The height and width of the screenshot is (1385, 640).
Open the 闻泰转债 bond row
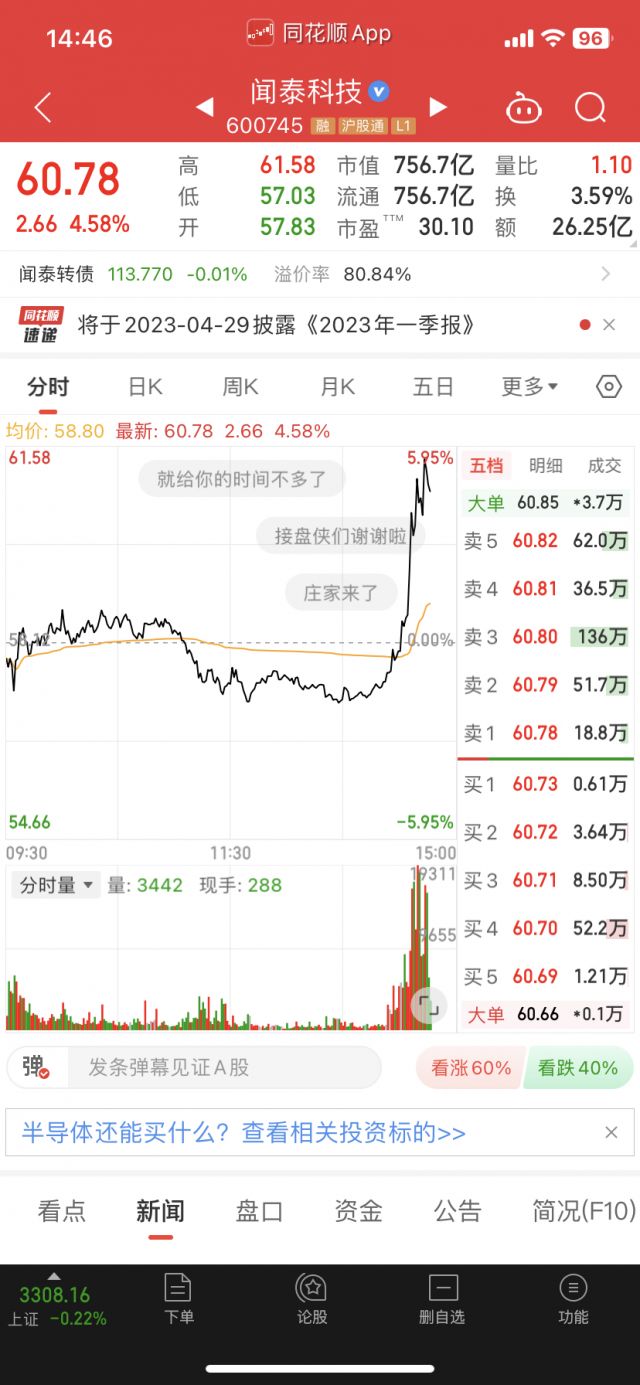pyautogui.click(x=320, y=274)
